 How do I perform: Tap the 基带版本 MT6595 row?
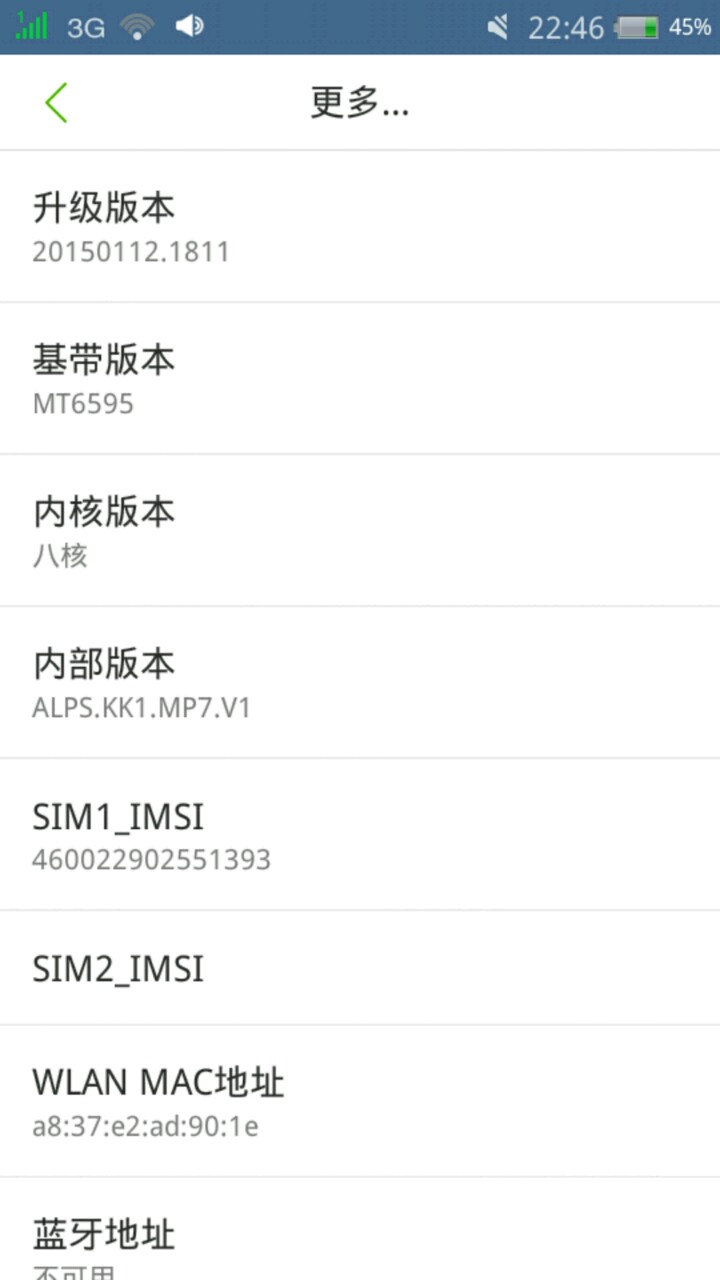(360, 379)
